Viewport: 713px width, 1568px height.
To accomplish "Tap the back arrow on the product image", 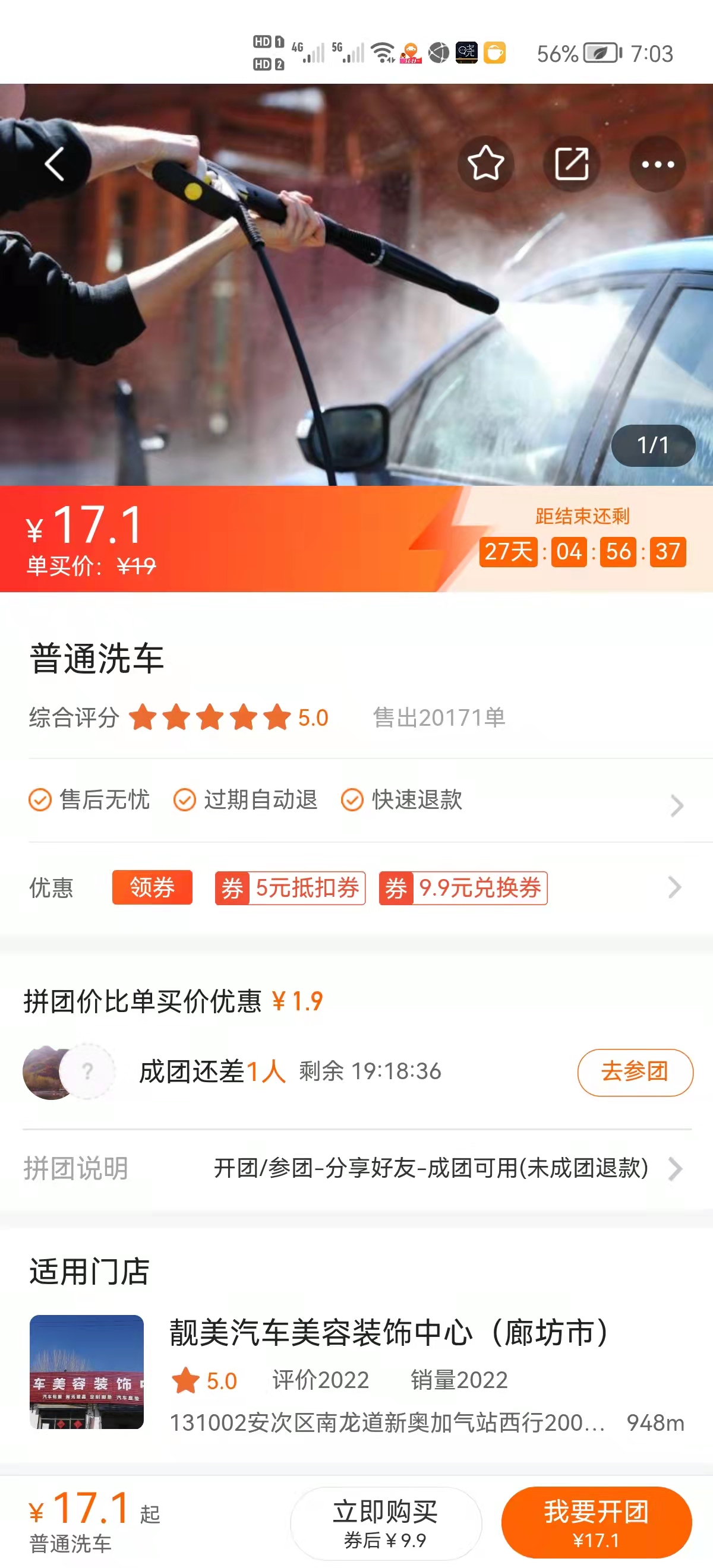I will (x=55, y=163).
